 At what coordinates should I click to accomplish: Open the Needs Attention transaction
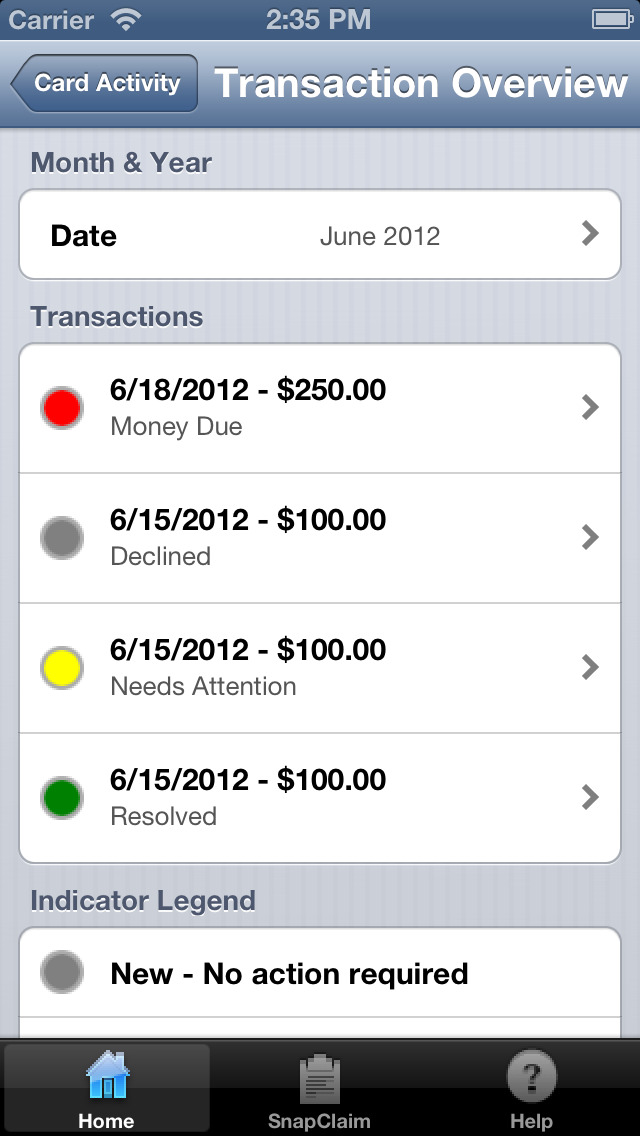320,667
